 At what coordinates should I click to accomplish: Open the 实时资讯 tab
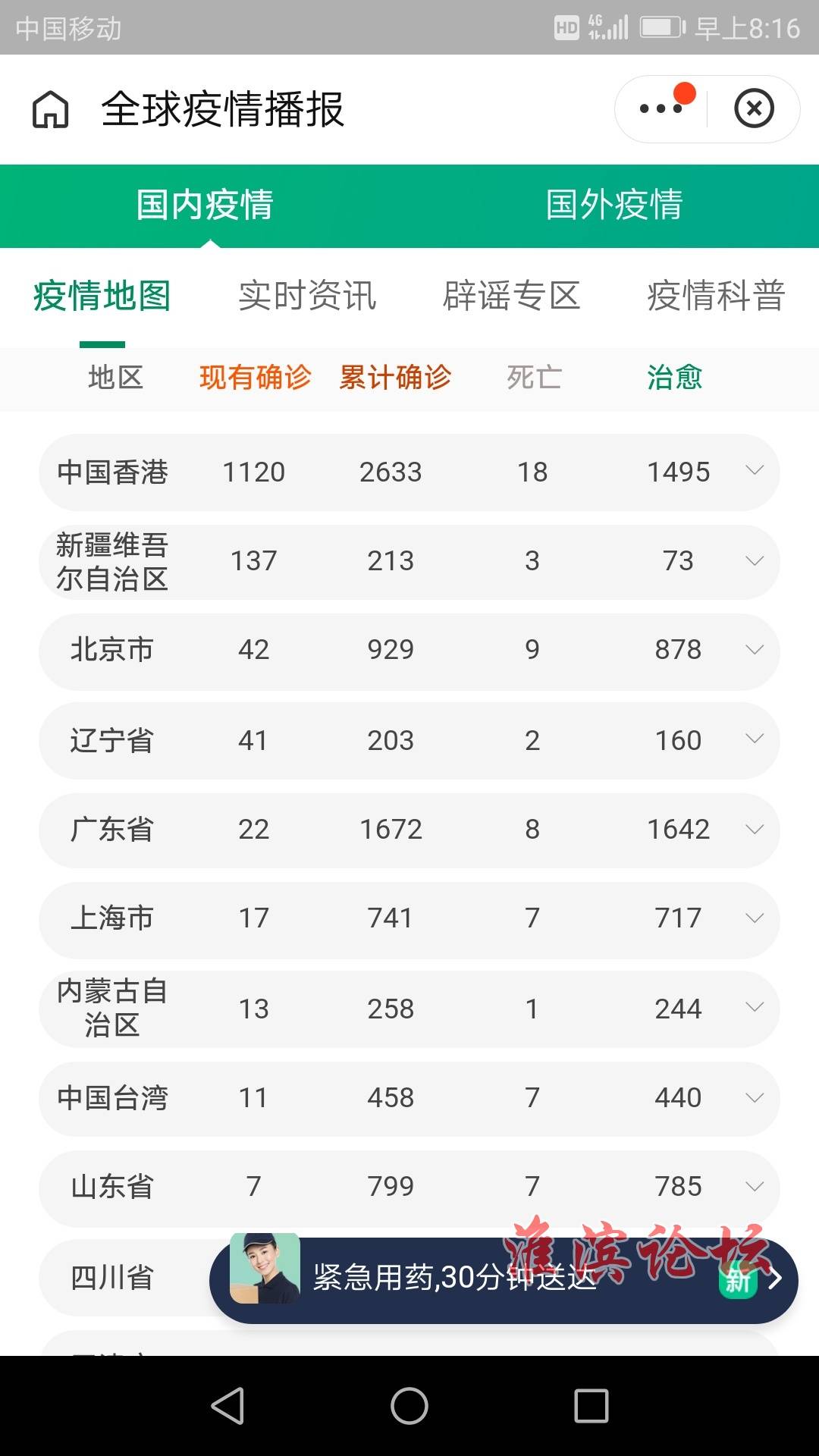coord(307,296)
